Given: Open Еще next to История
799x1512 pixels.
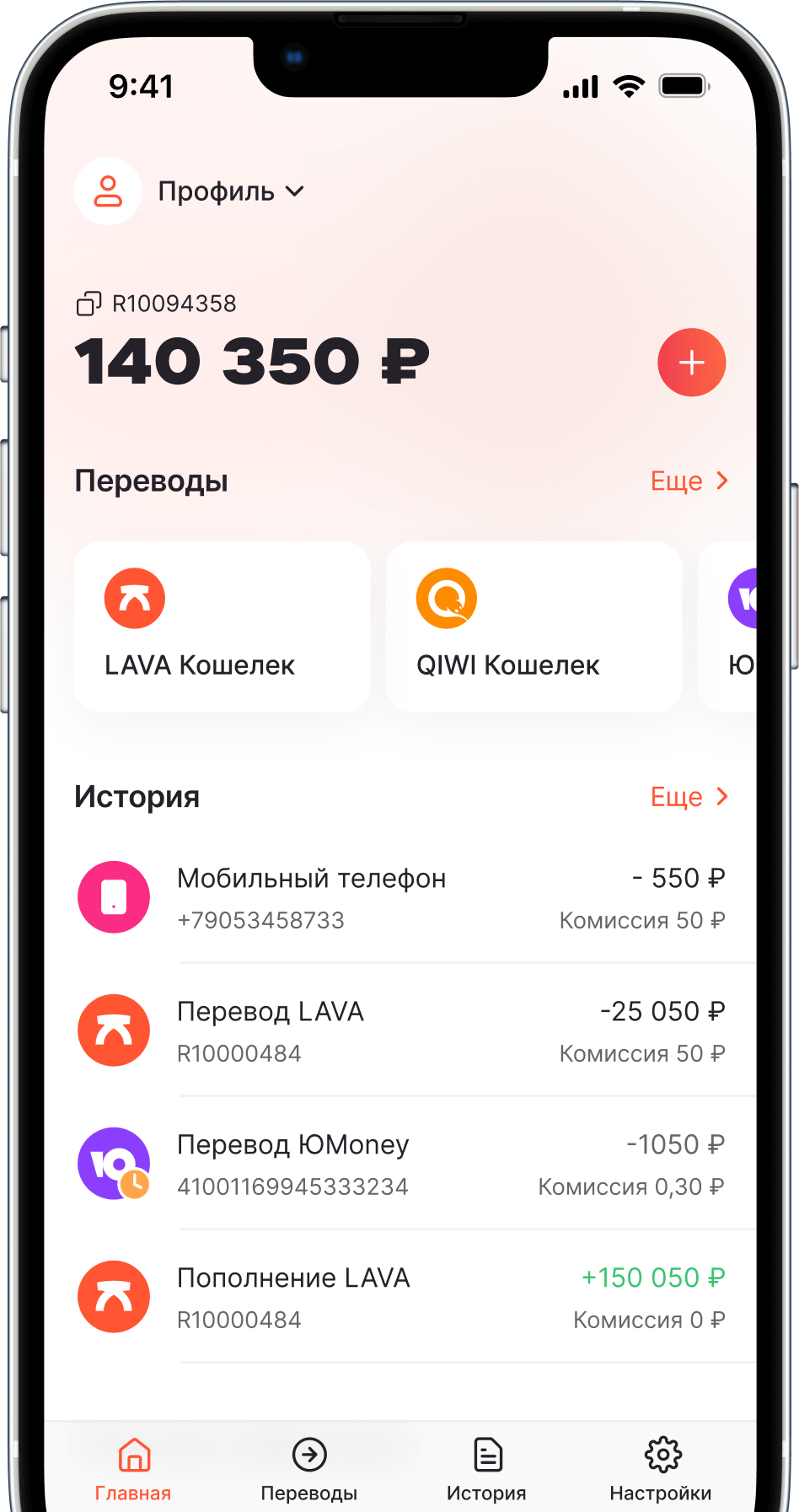Looking at the screenshot, I should pyautogui.click(x=688, y=797).
